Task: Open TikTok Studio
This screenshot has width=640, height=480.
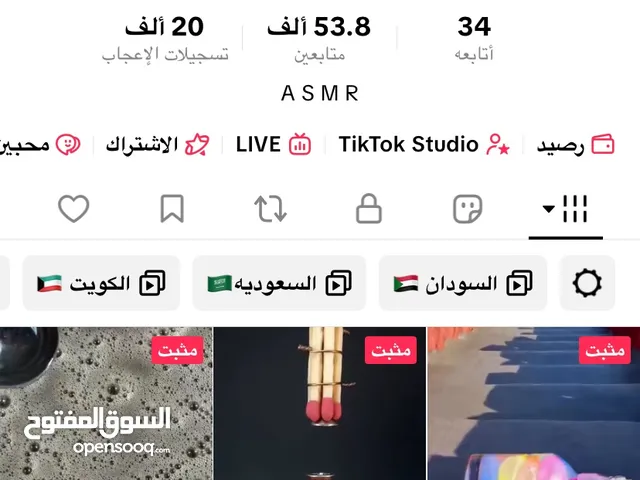Action: click(424, 145)
